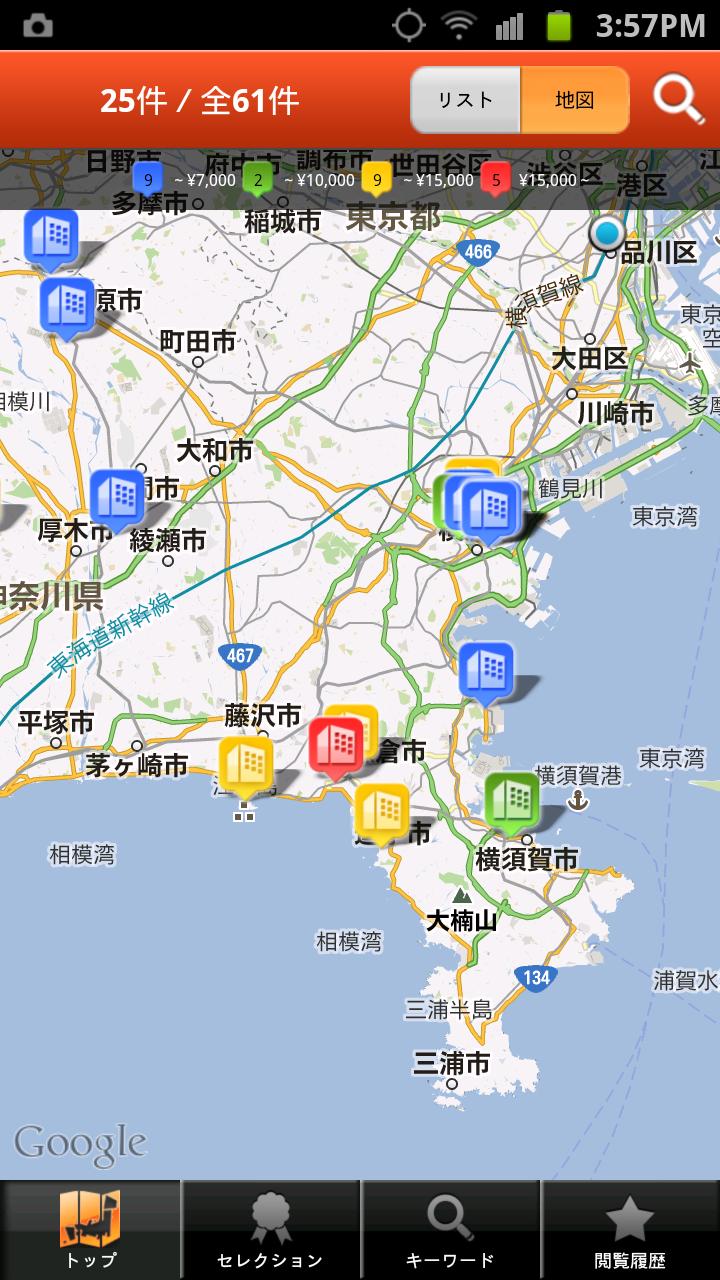Select the 地図 view segment
Image resolution: width=720 pixels, height=1280 pixels.
click(x=575, y=100)
